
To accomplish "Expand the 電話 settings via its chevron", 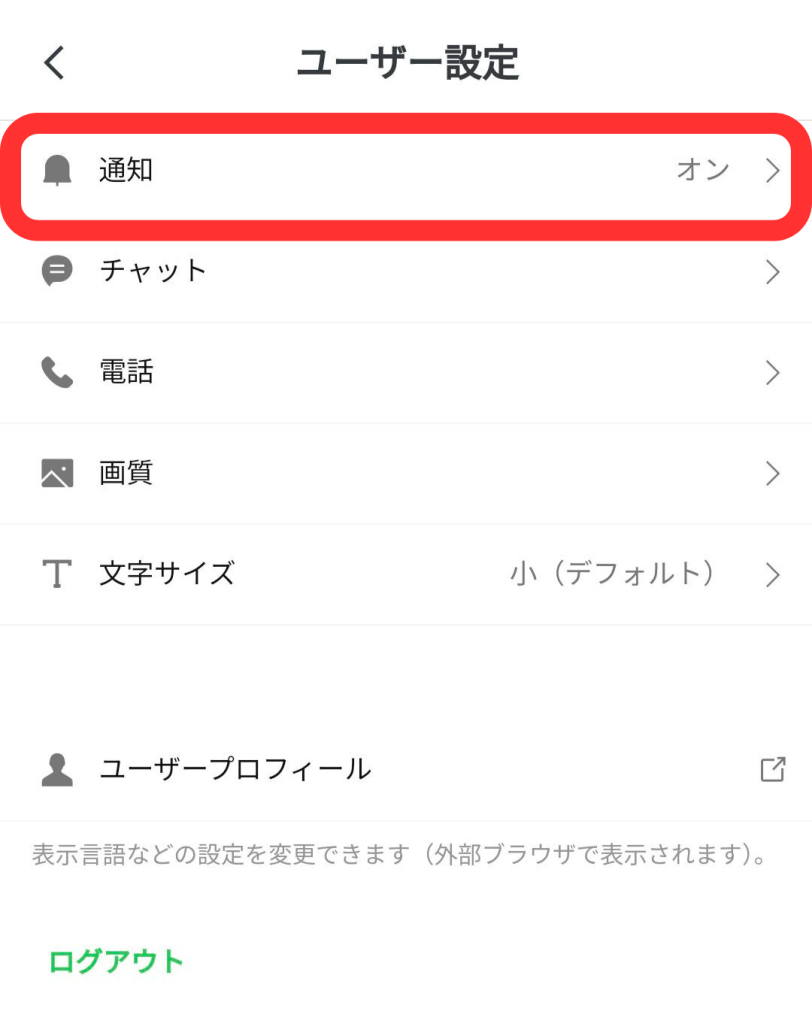I will 771,372.
